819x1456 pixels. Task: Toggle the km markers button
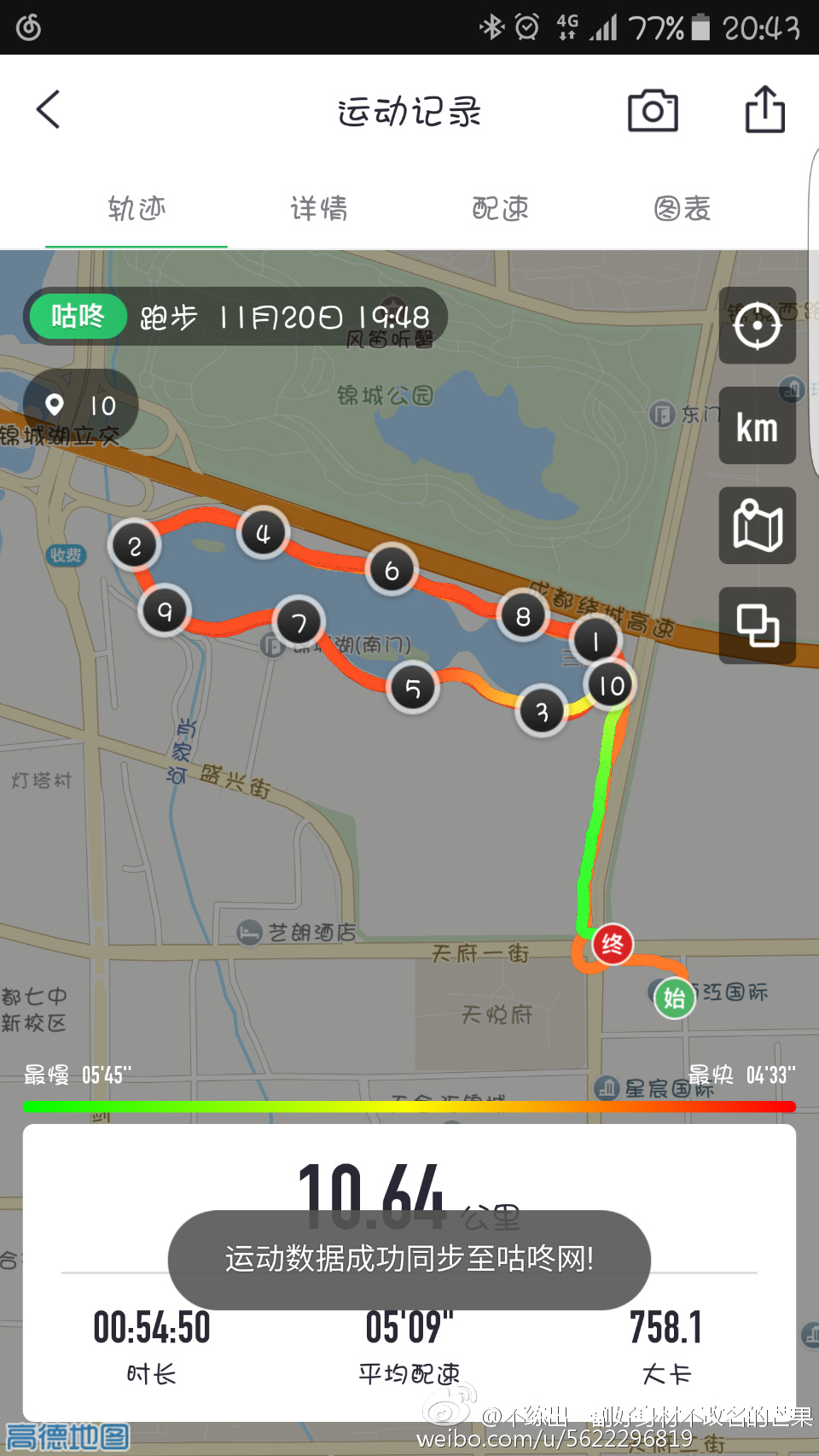click(757, 426)
